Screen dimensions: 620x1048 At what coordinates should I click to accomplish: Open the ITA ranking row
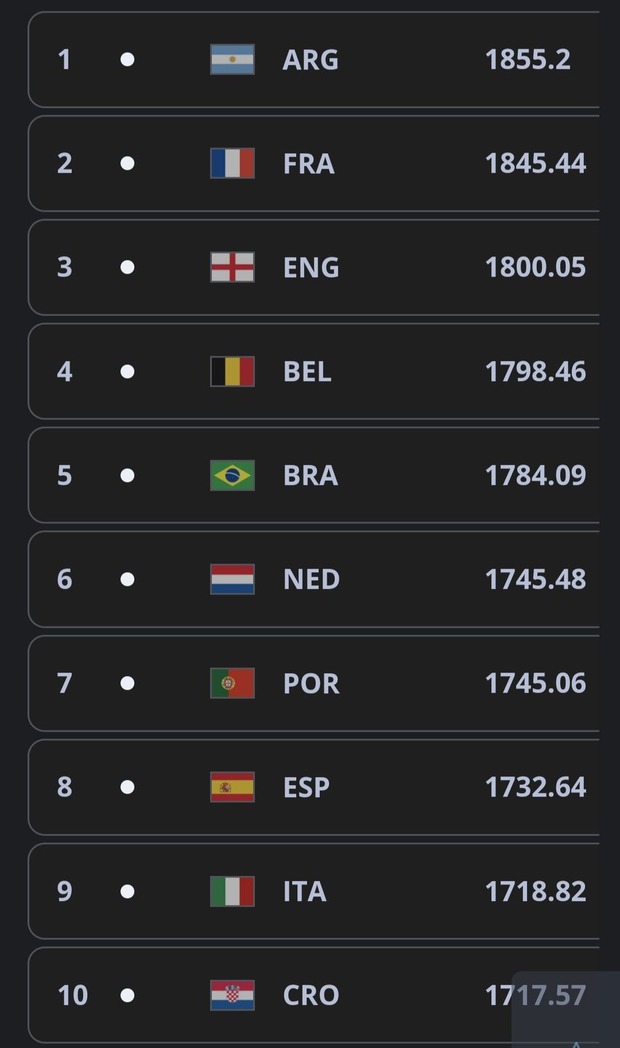click(313, 891)
